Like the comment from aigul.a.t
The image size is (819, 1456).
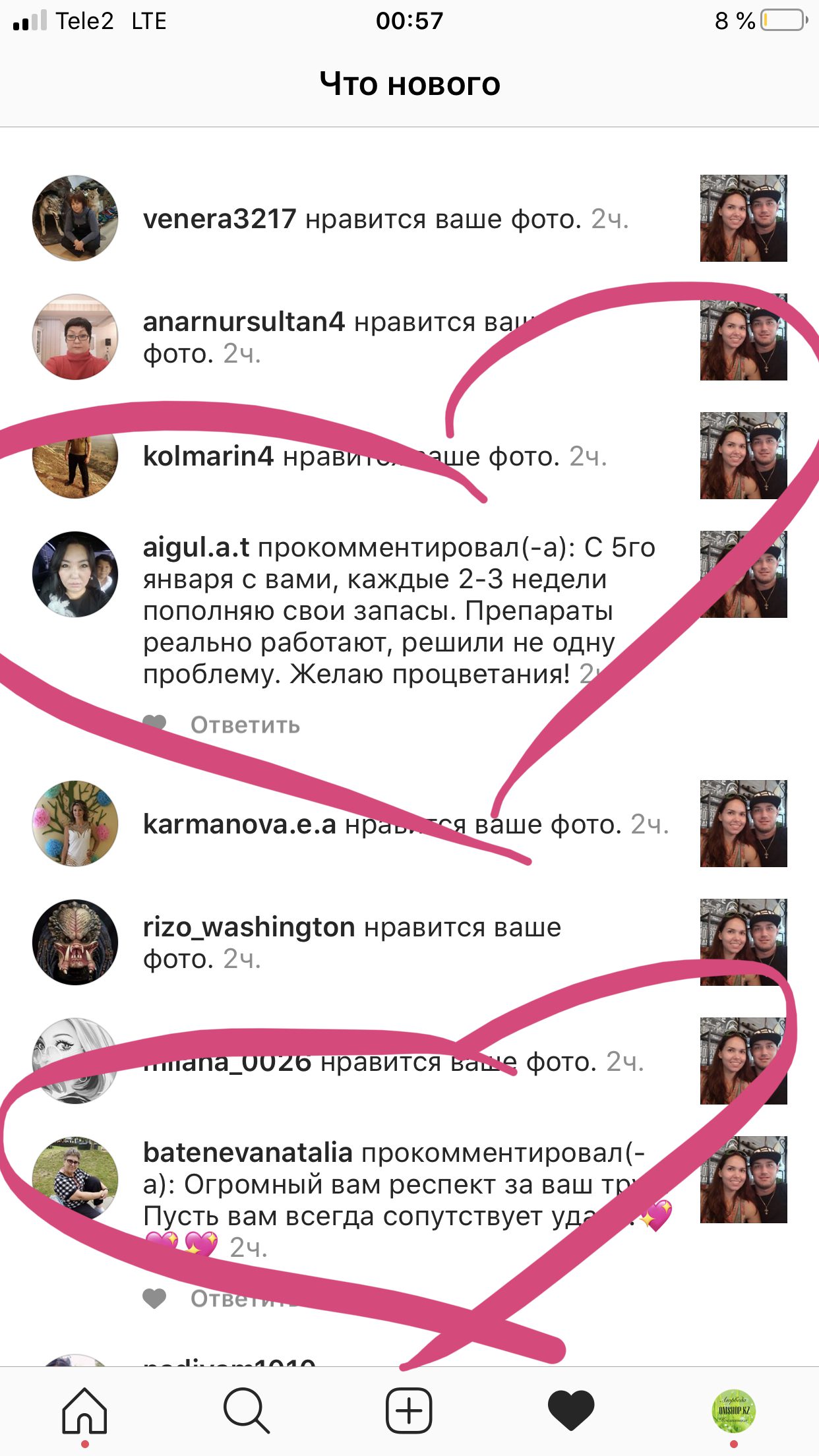[154, 725]
